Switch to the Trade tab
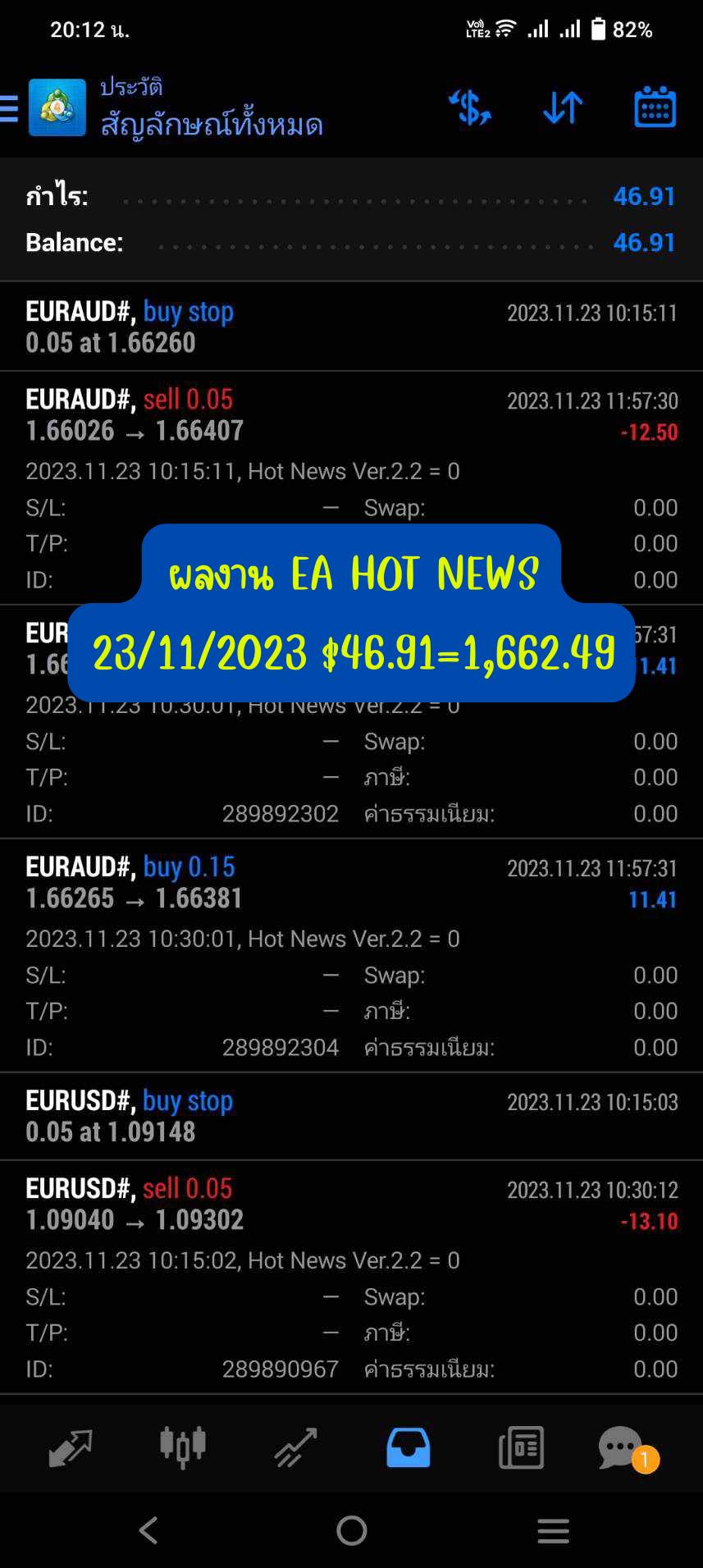Viewport: 703px width, 1568px height. pos(295,1448)
